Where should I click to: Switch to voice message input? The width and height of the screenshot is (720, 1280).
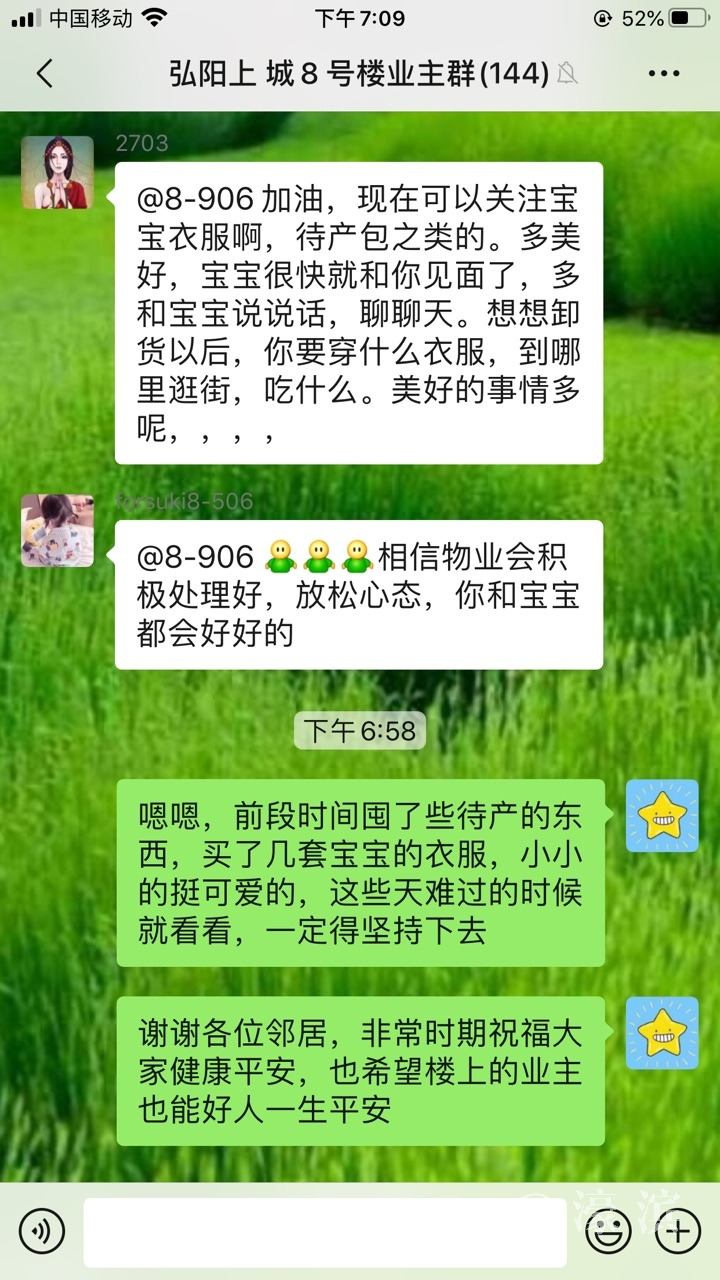(x=42, y=1231)
